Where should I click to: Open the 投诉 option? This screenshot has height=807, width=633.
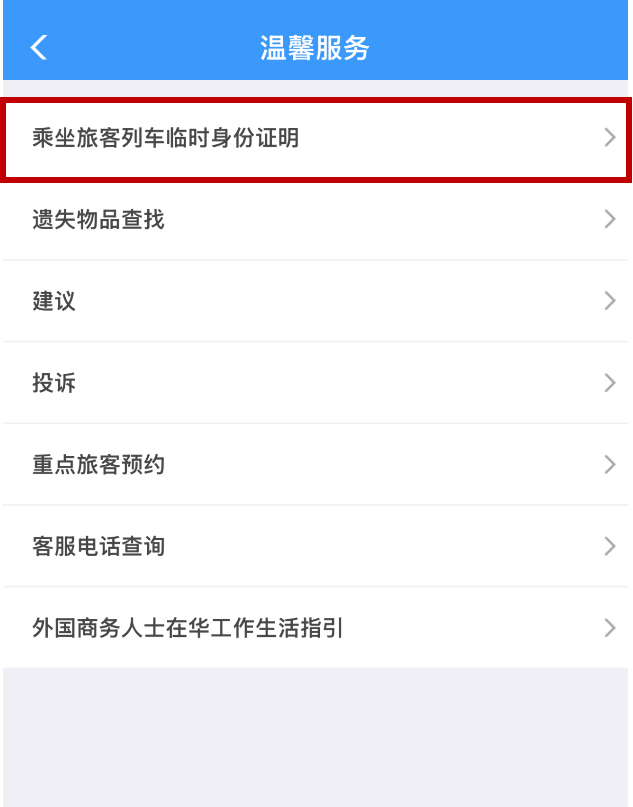315,383
